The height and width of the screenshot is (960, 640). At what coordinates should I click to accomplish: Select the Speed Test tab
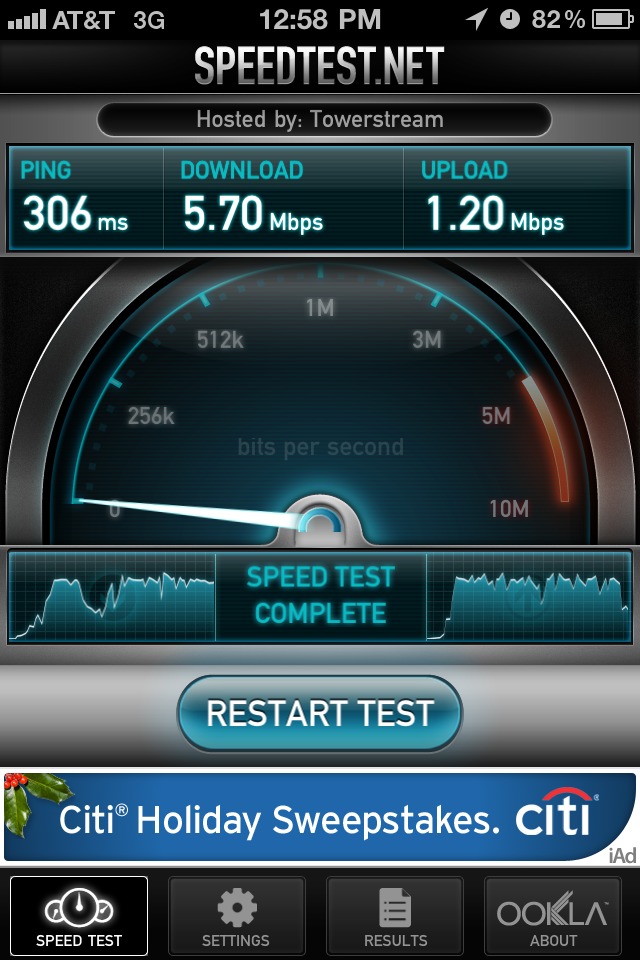click(x=79, y=915)
